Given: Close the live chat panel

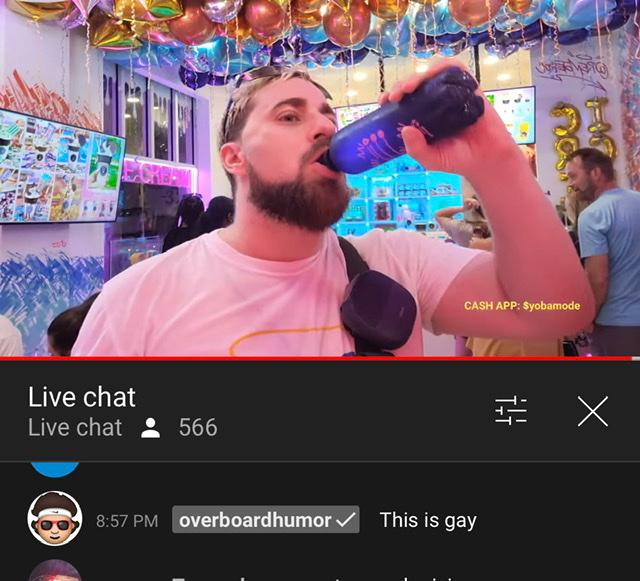Looking at the screenshot, I should (593, 411).
